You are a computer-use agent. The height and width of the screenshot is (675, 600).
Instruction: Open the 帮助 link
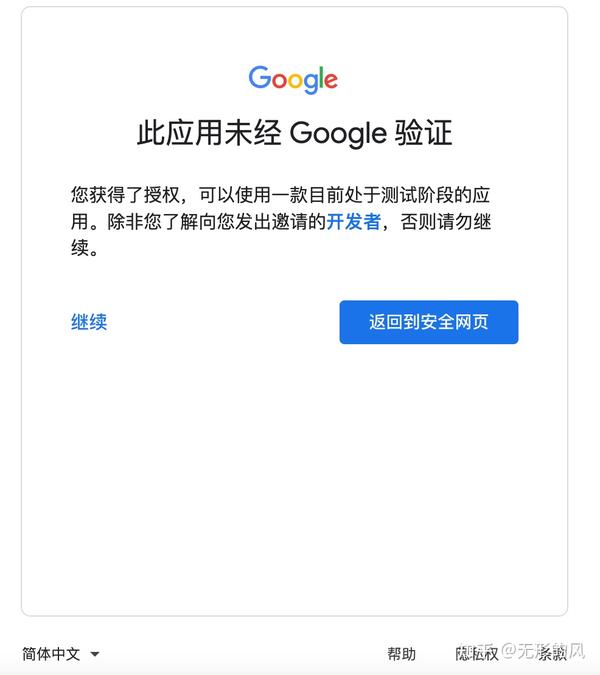401,654
